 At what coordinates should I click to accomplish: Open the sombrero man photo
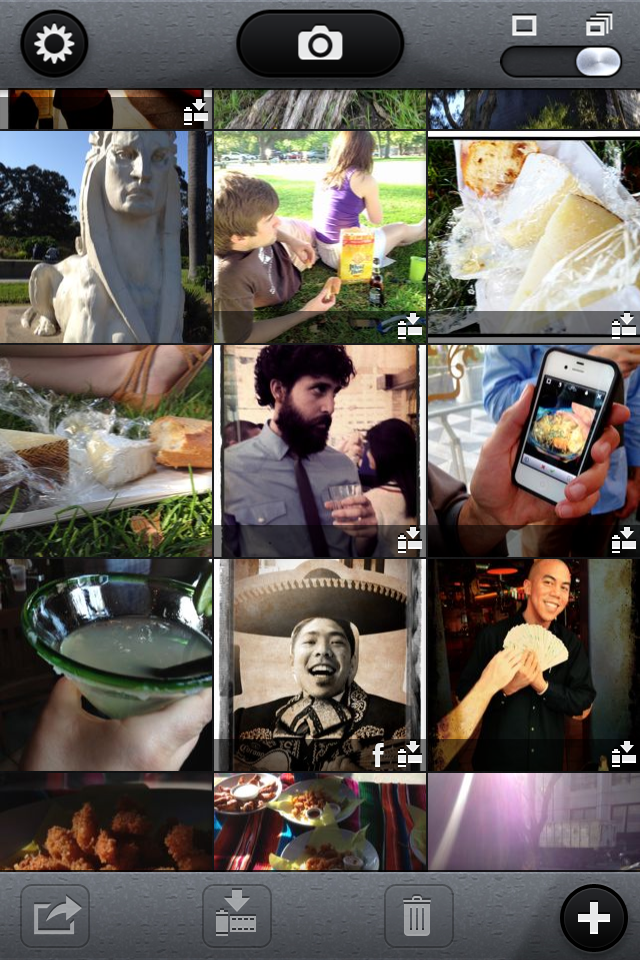point(320,664)
